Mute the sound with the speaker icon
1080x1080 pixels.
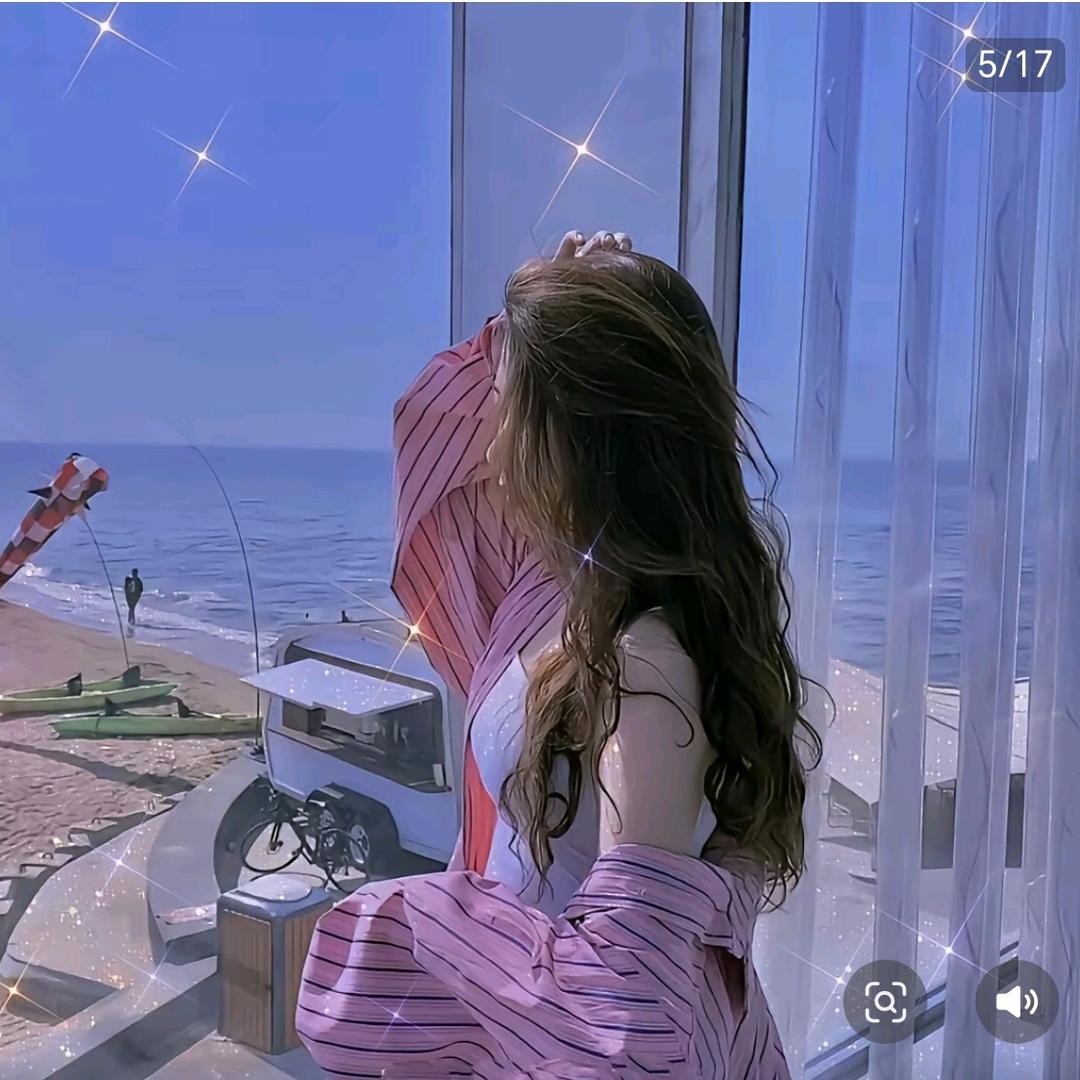[x=1016, y=1001]
